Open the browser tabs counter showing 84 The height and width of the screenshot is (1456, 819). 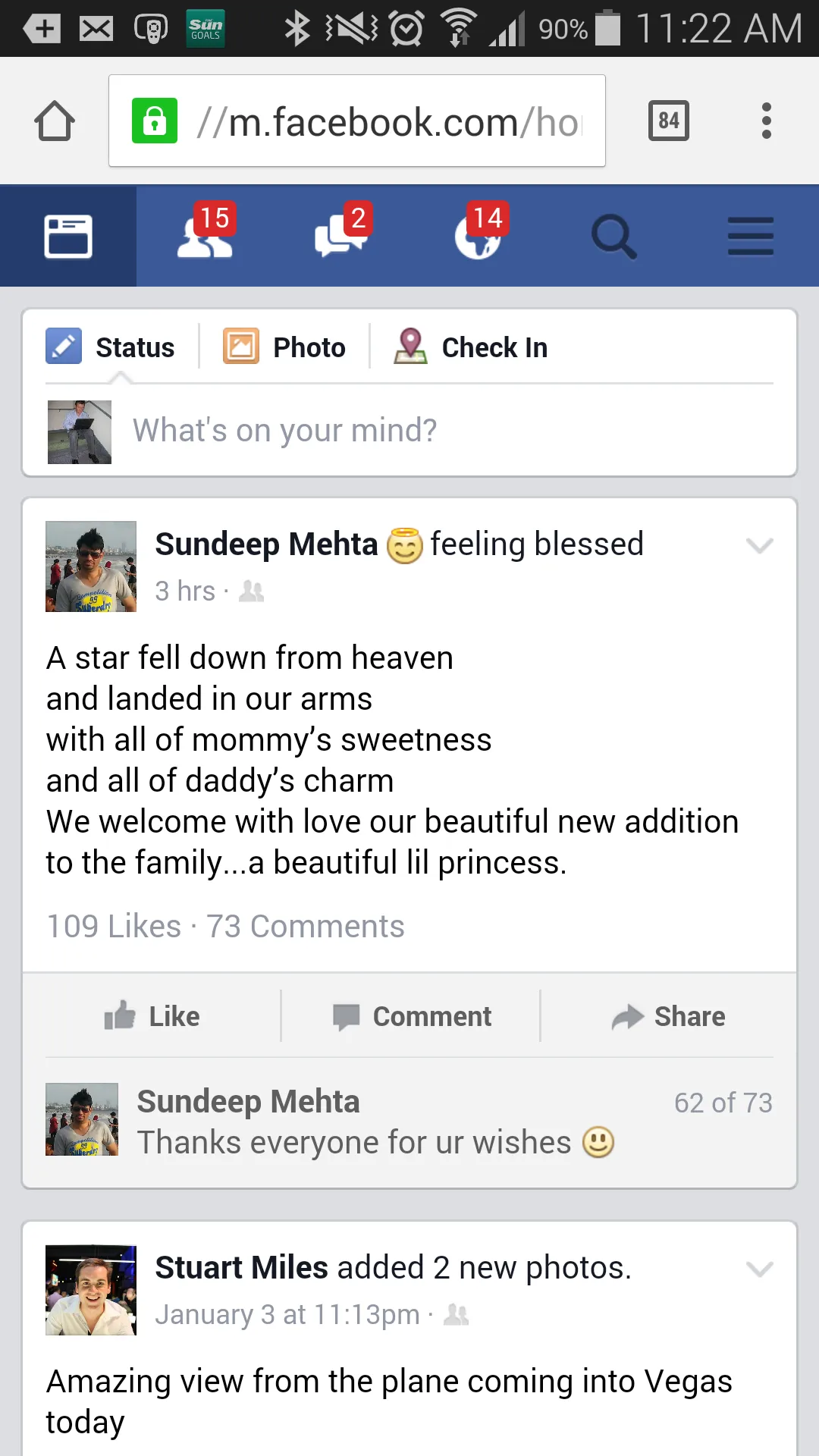668,121
